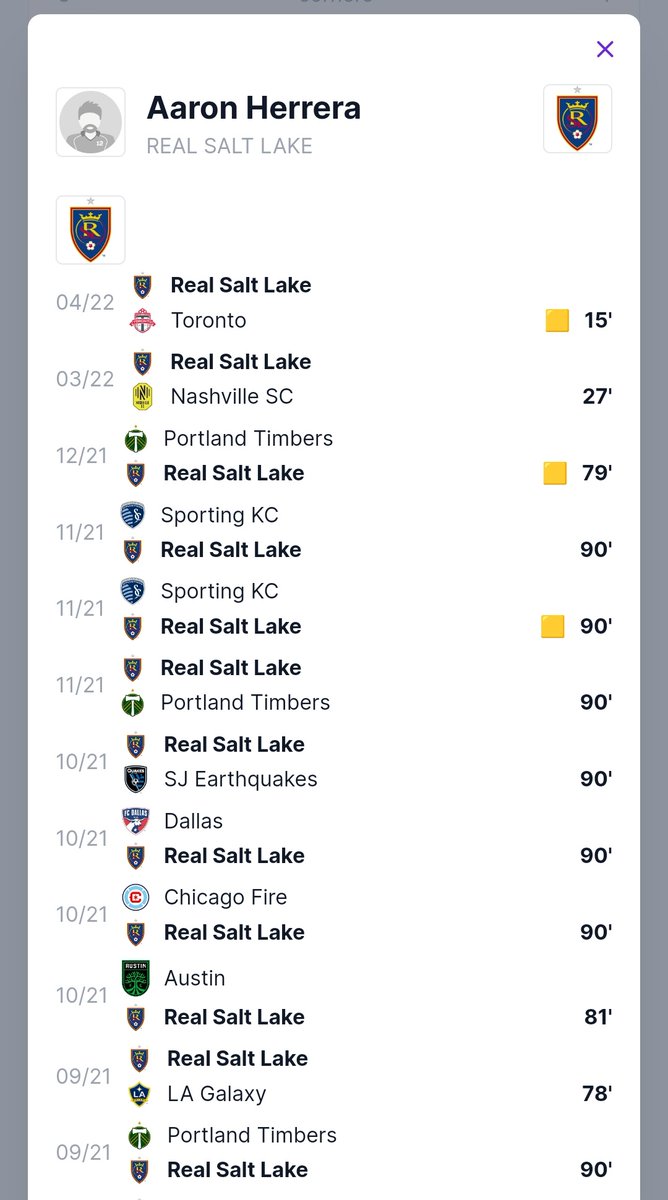Open 10/21 match at Dallas

coord(334,838)
